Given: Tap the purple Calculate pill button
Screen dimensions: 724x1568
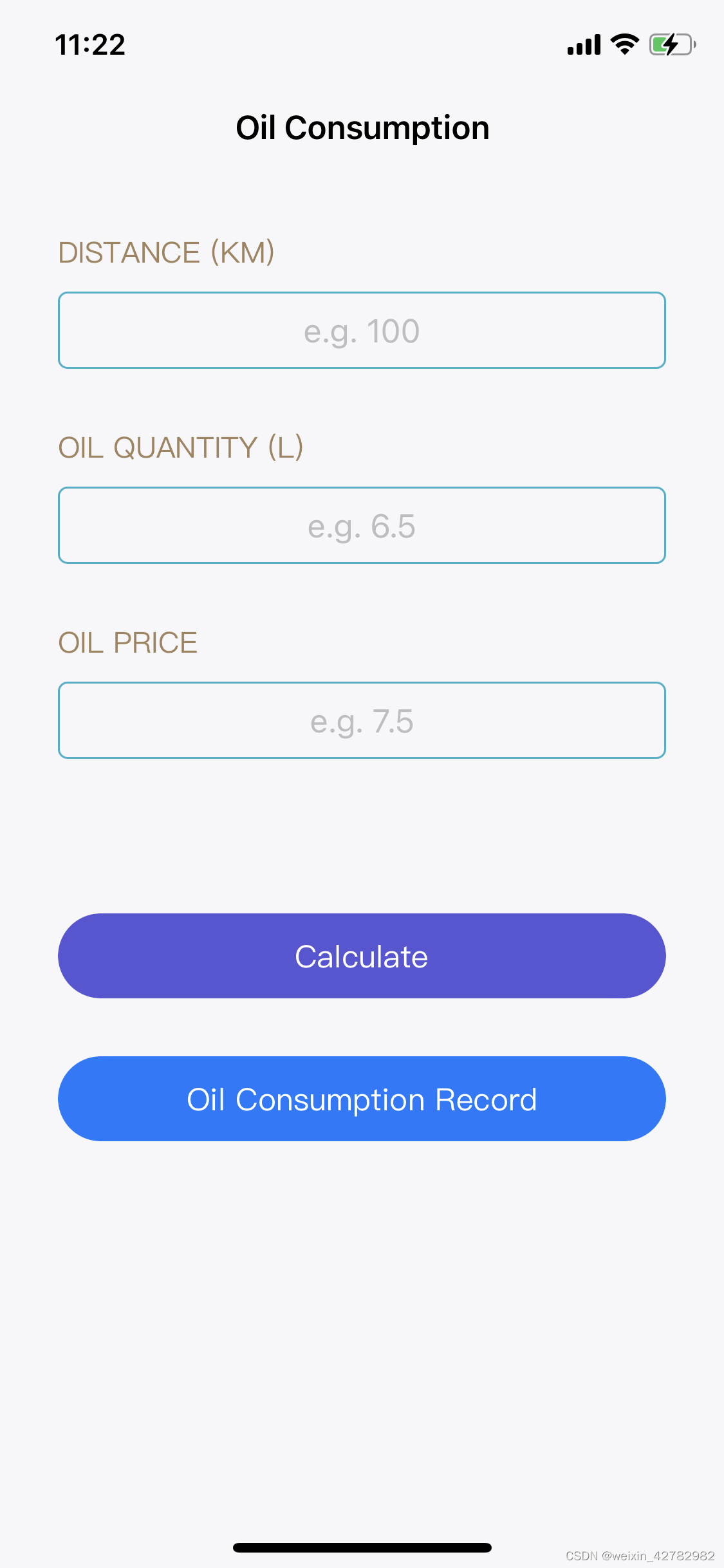Looking at the screenshot, I should pyautogui.click(x=362, y=956).
